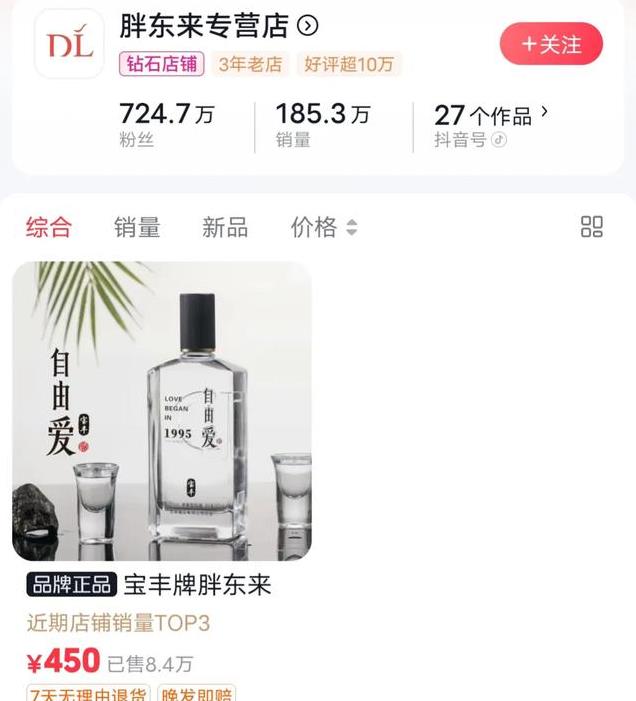
Task: Open 胖东来专营店 store details arrow
Action: coord(309,26)
